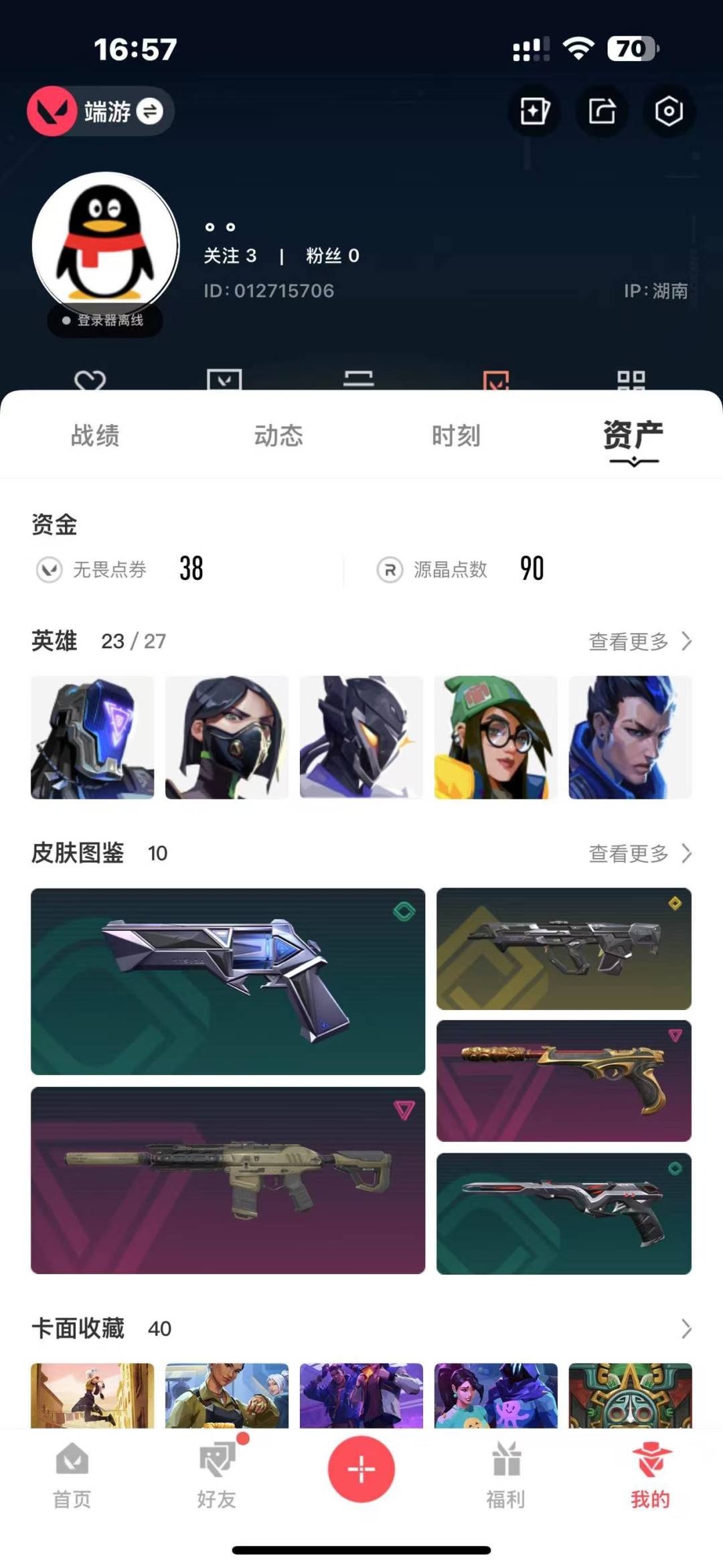Switch game via the 端游 toggle
The height and width of the screenshot is (1568, 723).
(x=100, y=111)
